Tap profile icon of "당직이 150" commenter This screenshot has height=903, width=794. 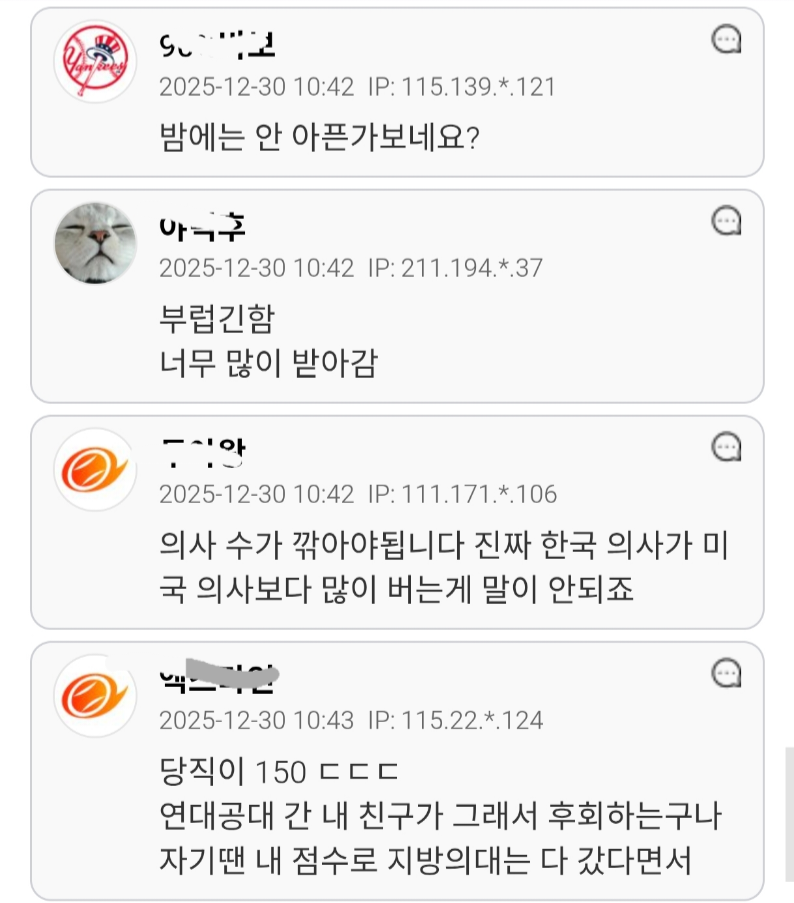click(95, 695)
